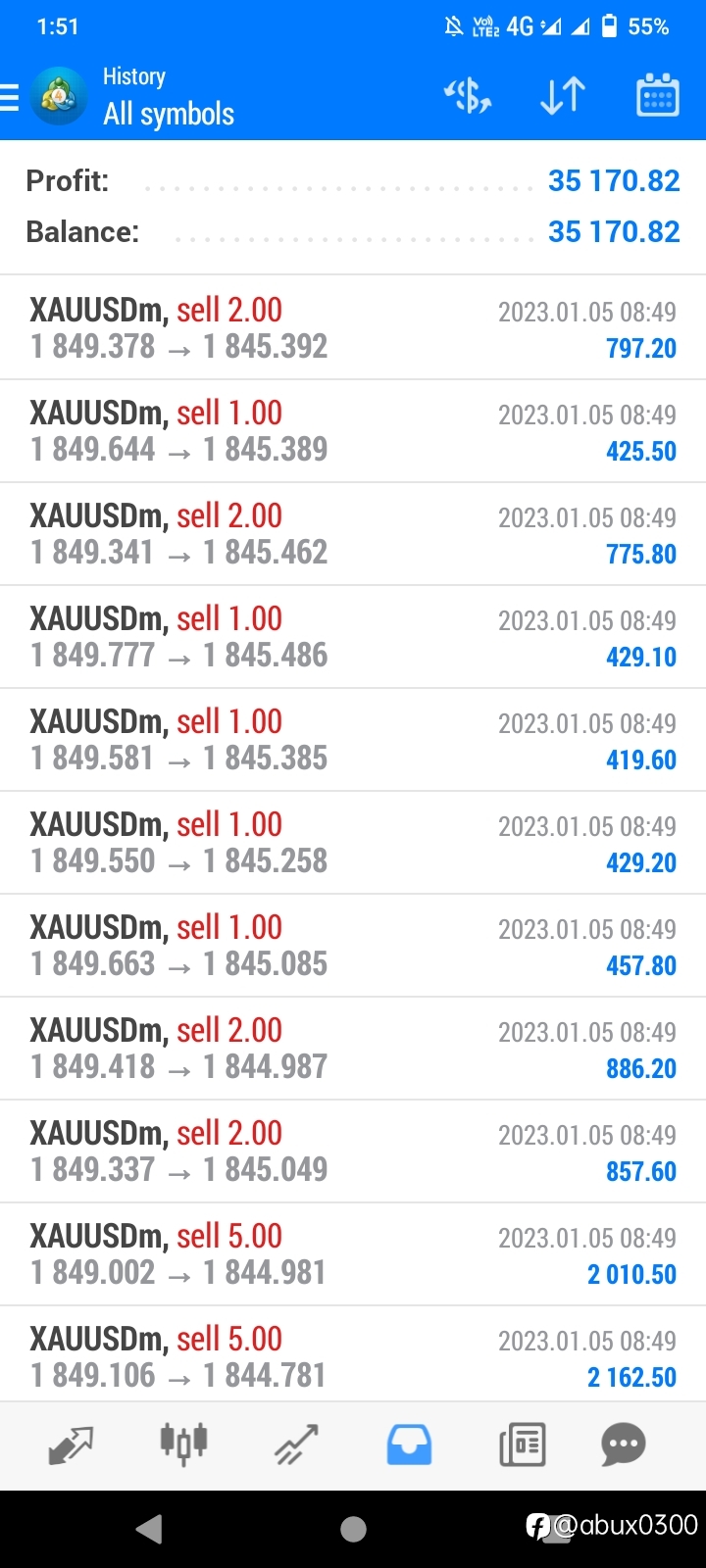The height and width of the screenshot is (1568, 706).
Task: Open the calendar date range picker
Action: 657,95
